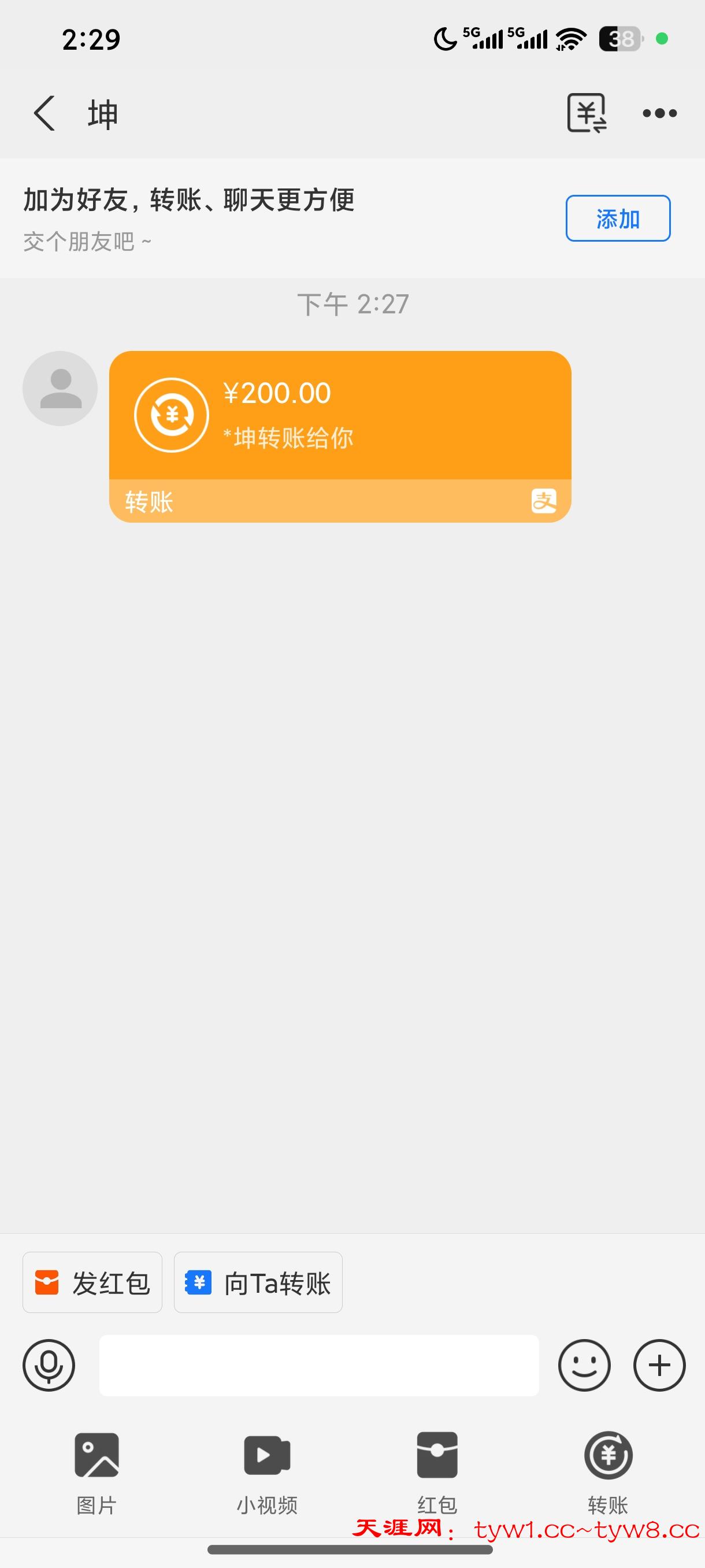
Task: Tap 添加 to add 坤 as a friend
Action: (x=617, y=219)
